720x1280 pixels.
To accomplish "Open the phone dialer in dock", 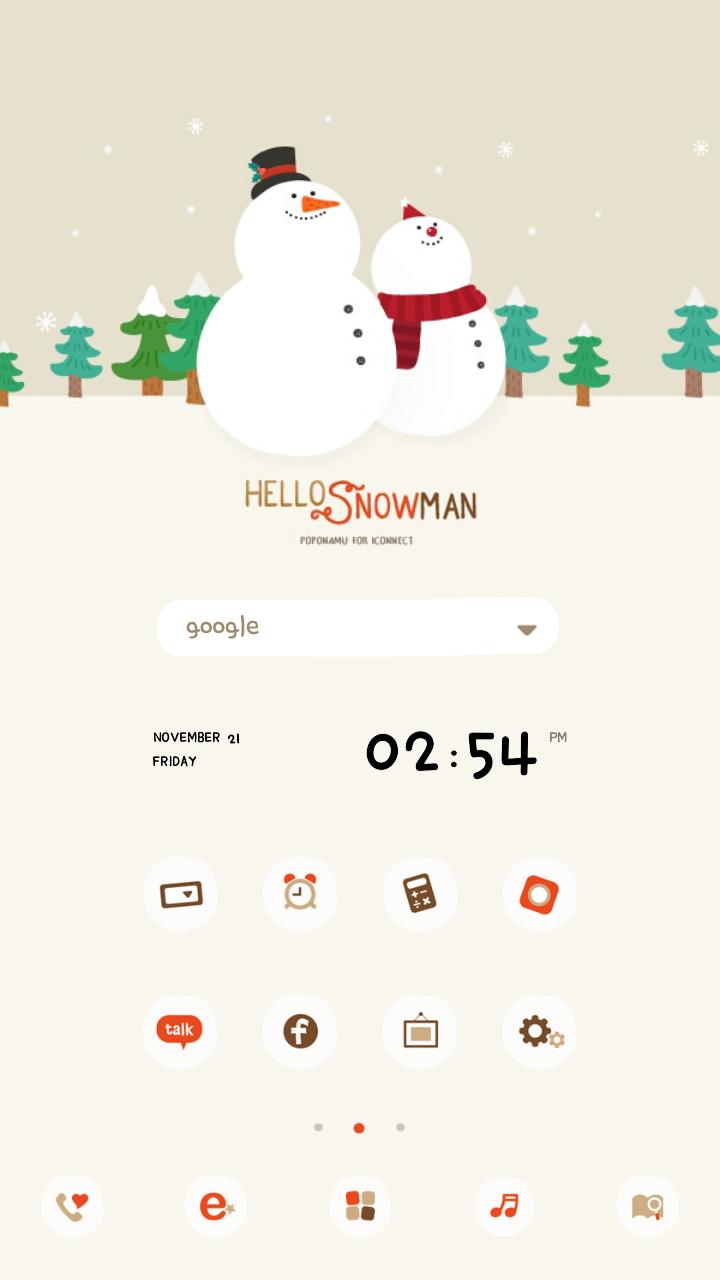I will (x=72, y=1207).
